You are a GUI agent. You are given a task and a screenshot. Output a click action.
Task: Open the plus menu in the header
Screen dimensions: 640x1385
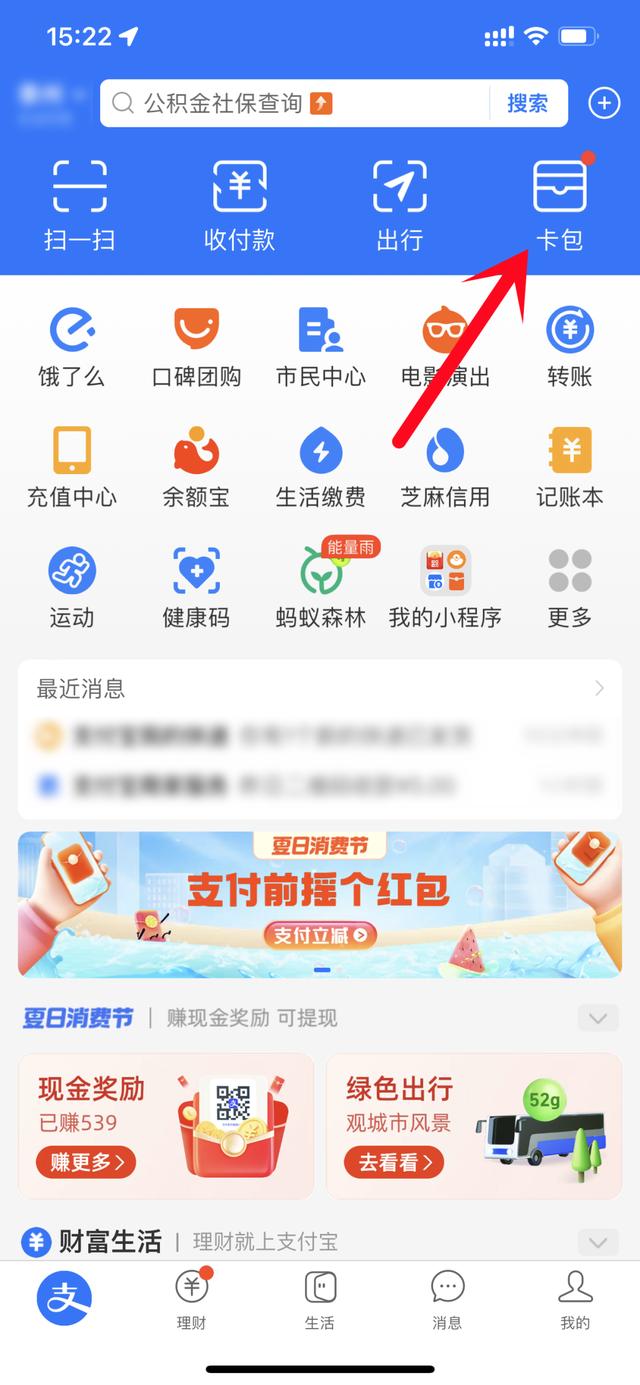tap(604, 104)
